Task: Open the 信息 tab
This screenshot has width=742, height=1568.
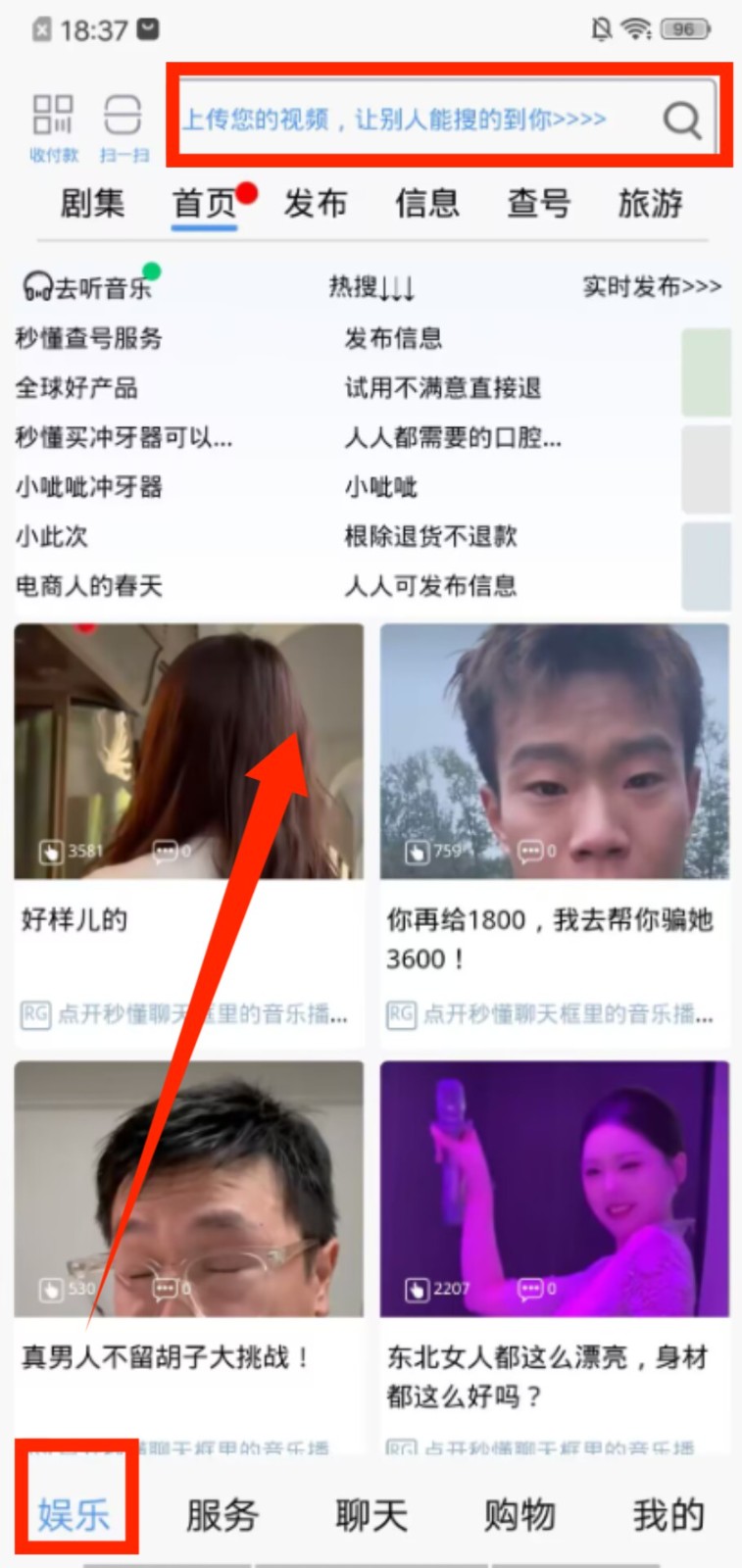Action: [x=427, y=203]
